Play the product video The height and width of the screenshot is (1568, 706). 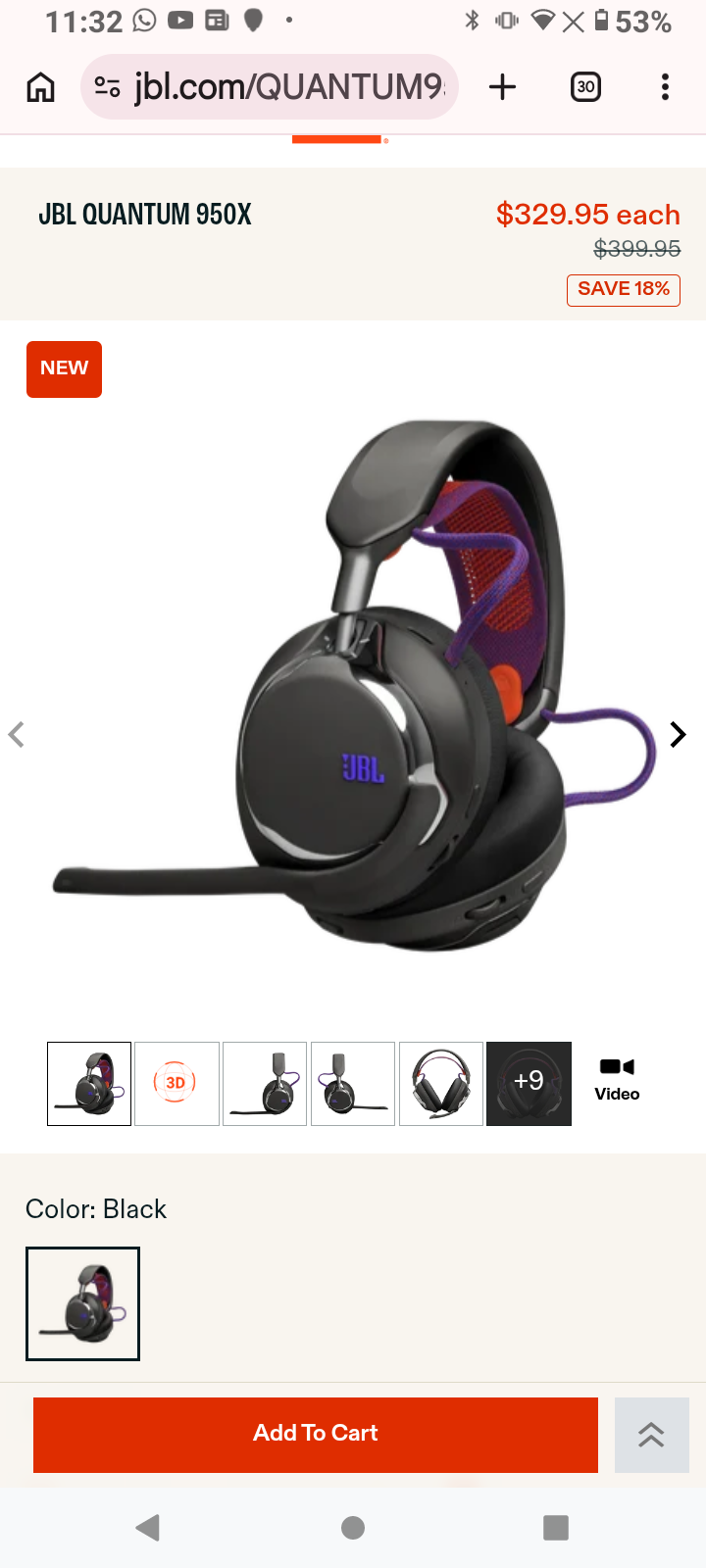point(617,1079)
